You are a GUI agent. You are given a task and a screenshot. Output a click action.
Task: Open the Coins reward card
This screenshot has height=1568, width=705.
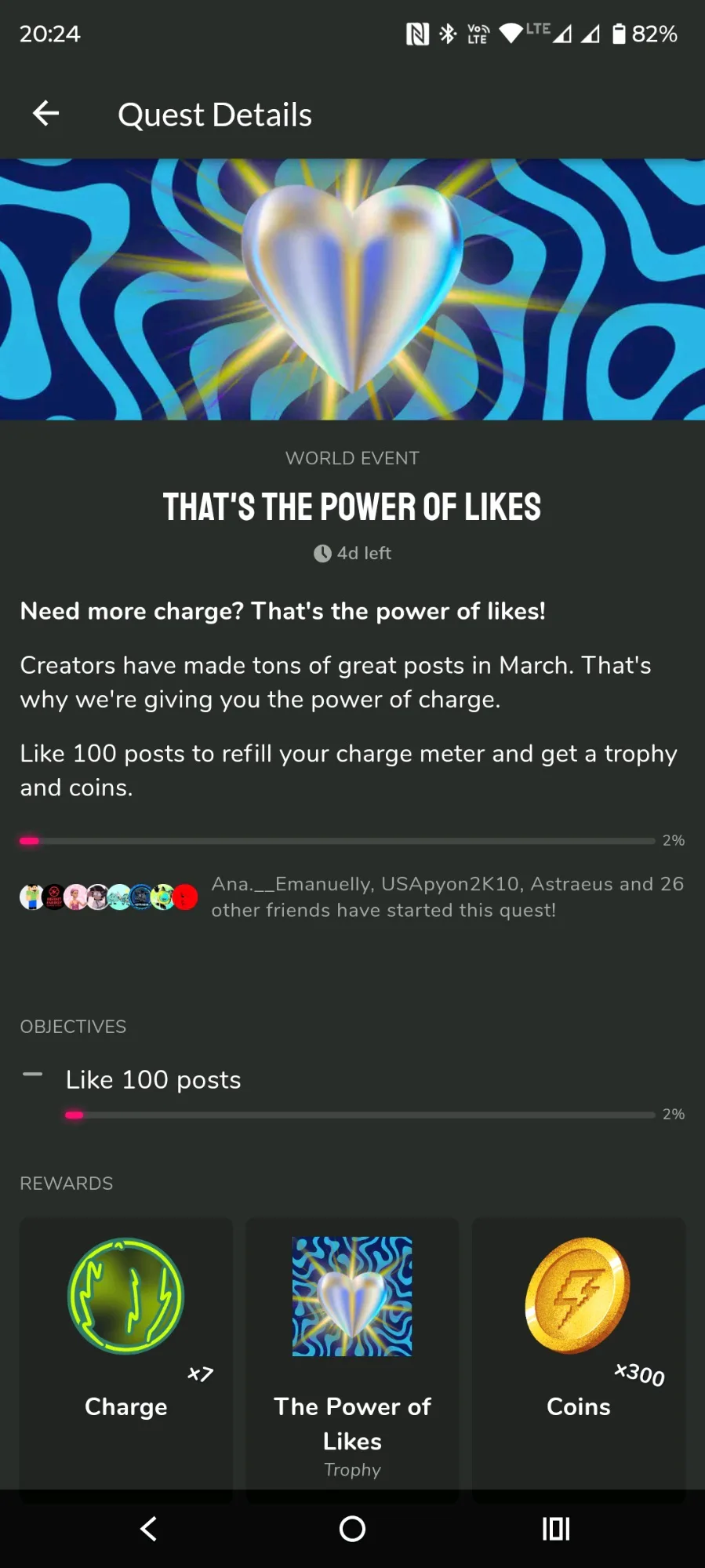pyautogui.click(x=579, y=1359)
